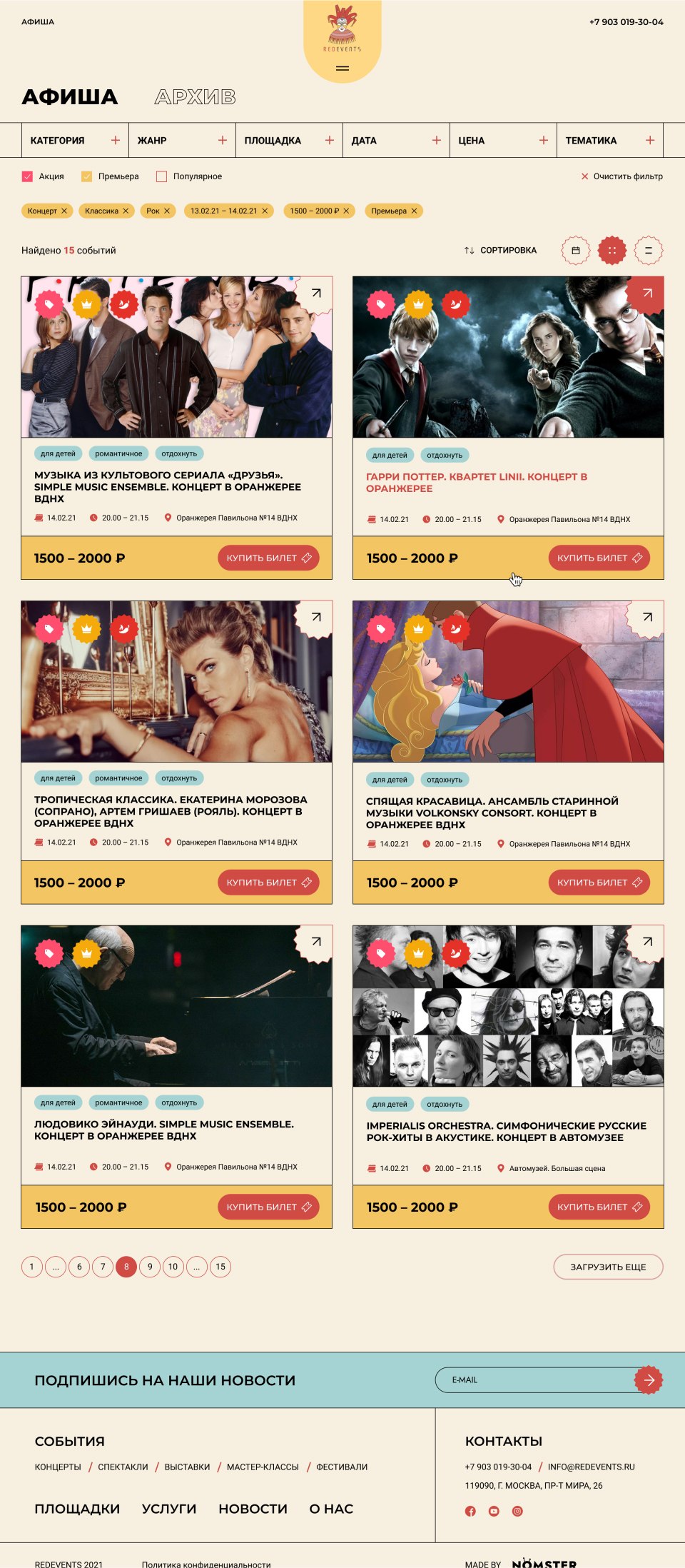Switch to calendar view icon

pos(575,251)
